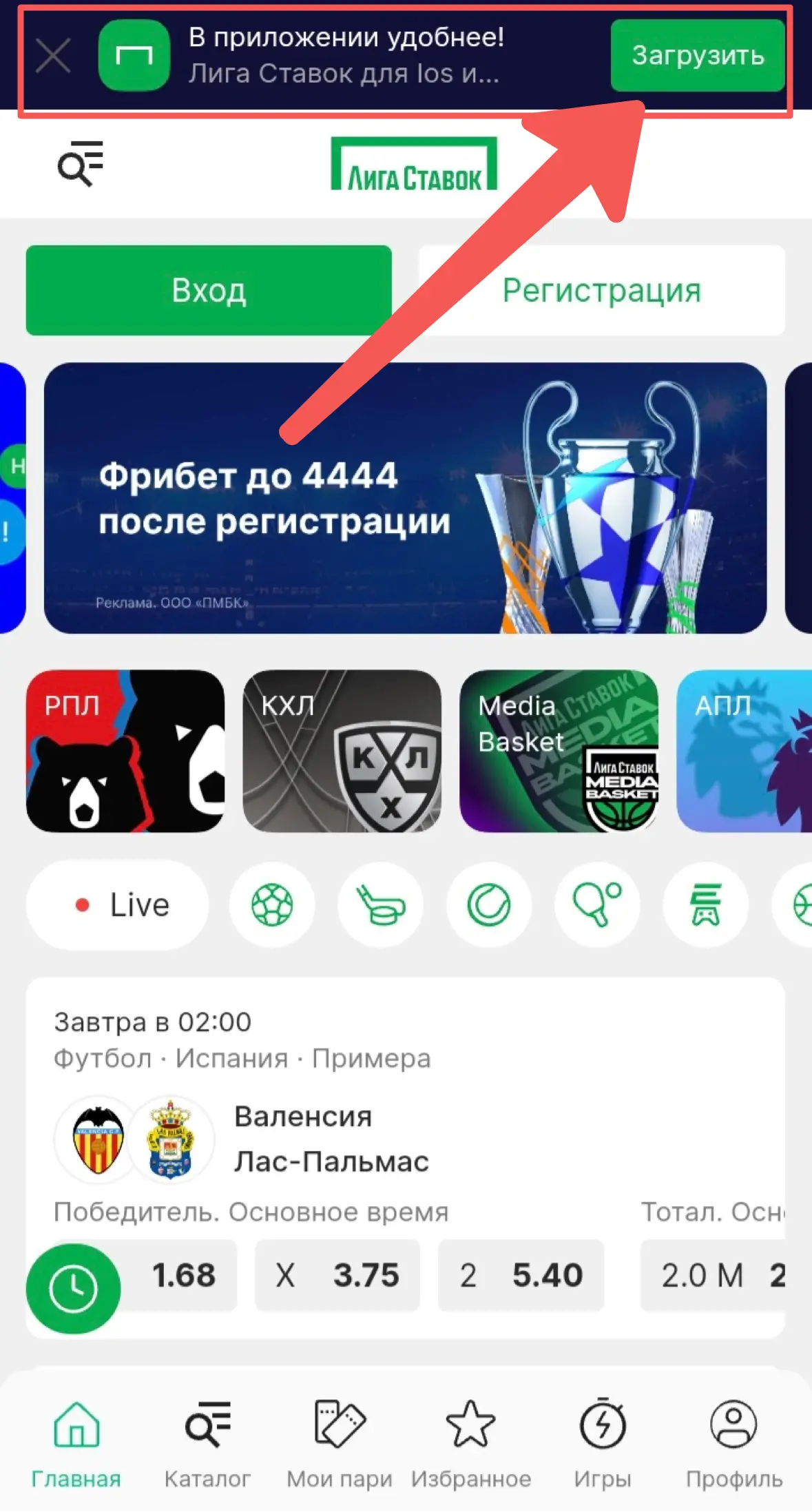Select the tennis ball sport icon
The width and height of the screenshot is (812, 1512).
(x=489, y=905)
